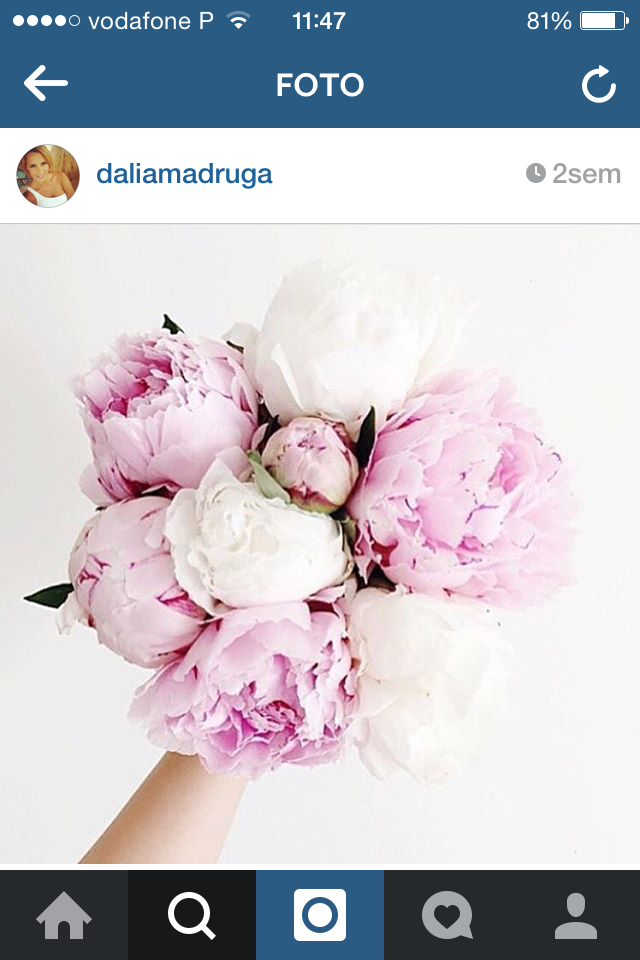Open the peonies bouquet photo post
The width and height of the screenshot is (640, 960).
tap(320, 540)
